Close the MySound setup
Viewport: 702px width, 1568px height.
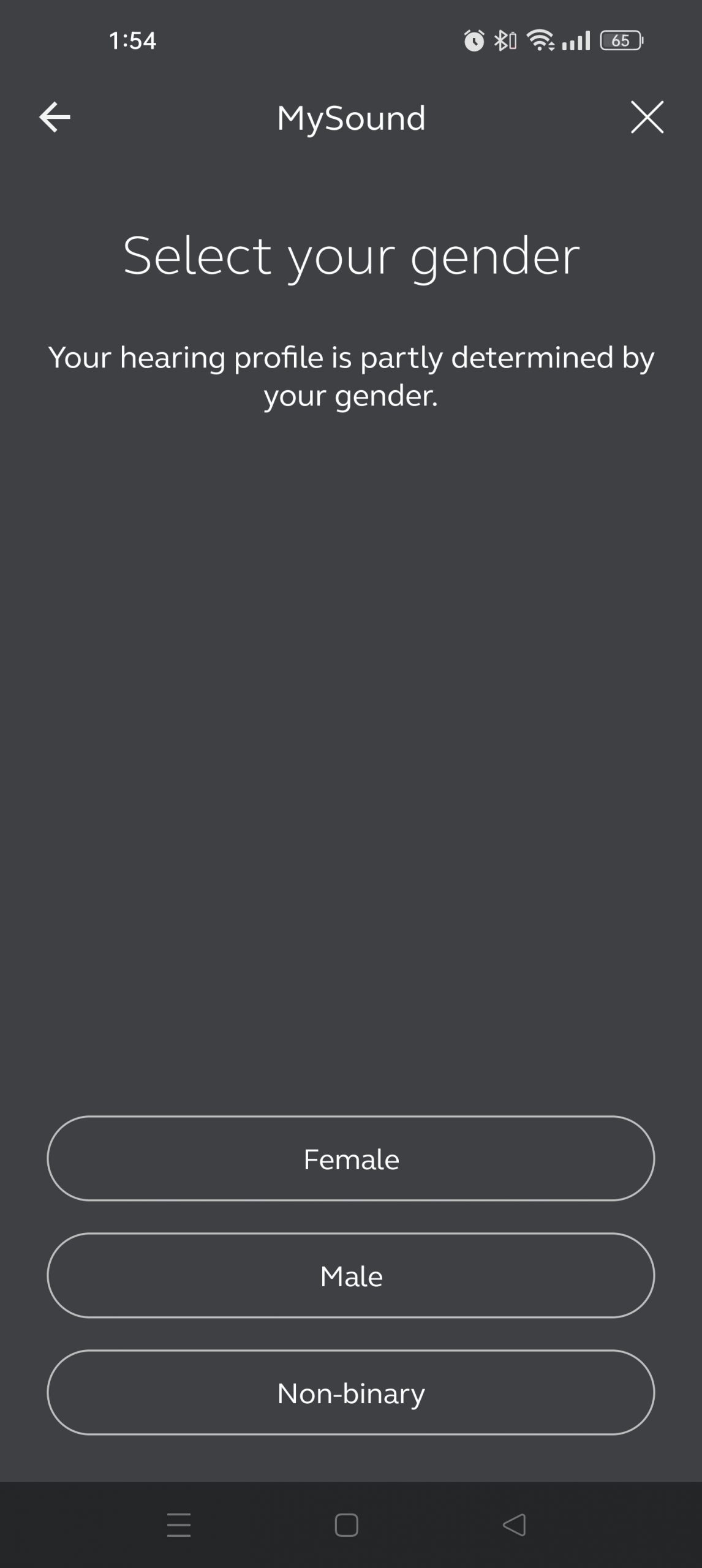click(647, 117)
